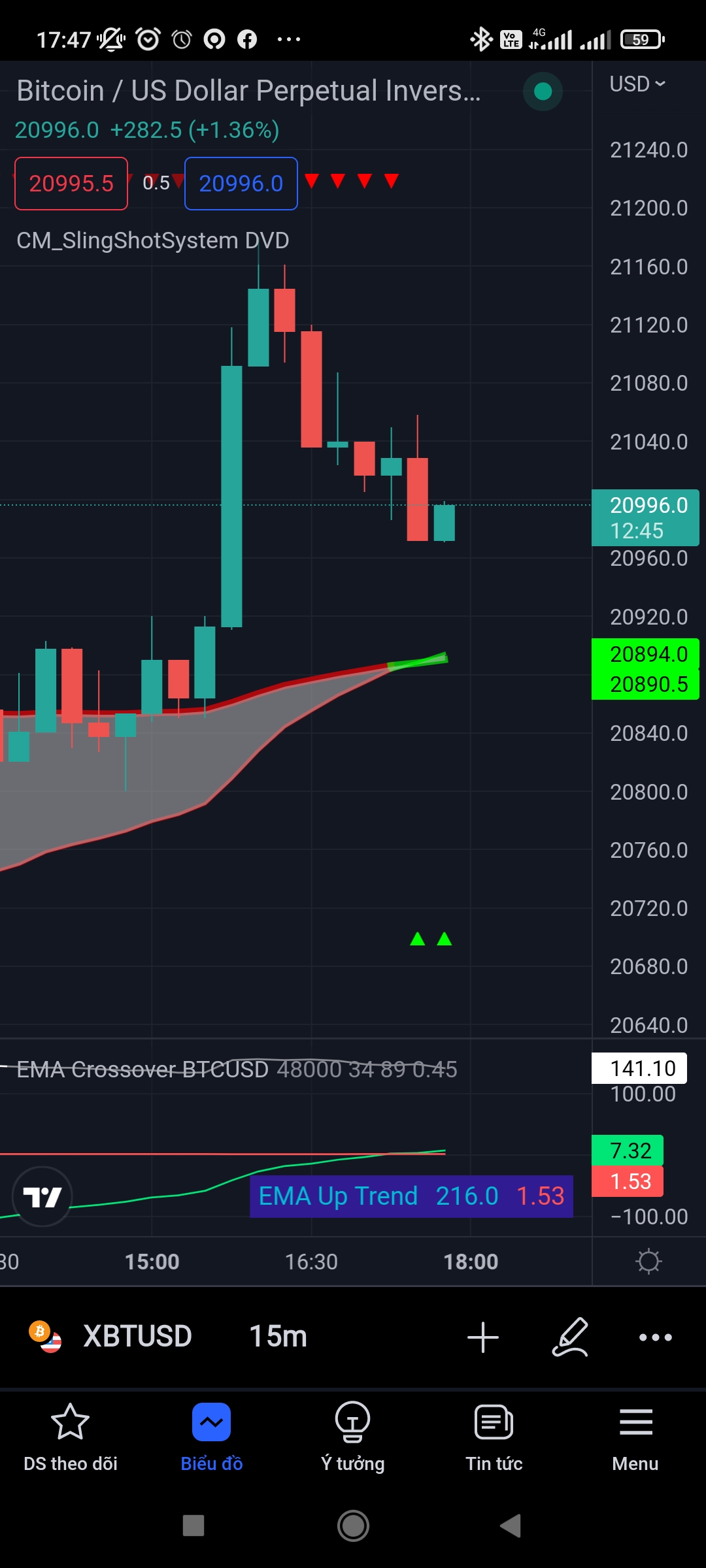
Task: Tap the Bitcoin / US Dollar Perpetual title
Action: point(248,91)
